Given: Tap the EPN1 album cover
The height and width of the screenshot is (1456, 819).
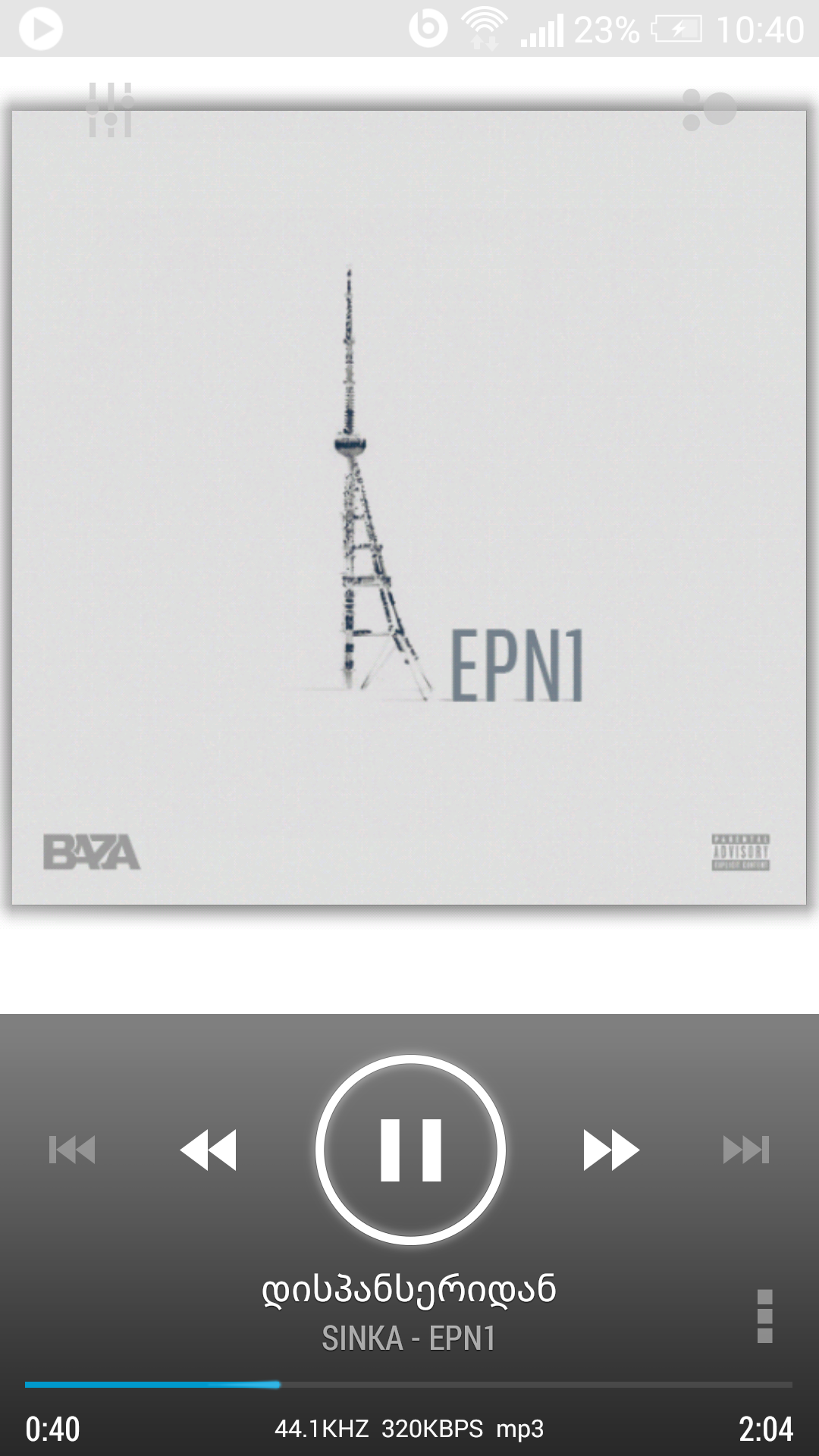Looking at the screenshot, I should pos(409,507).
